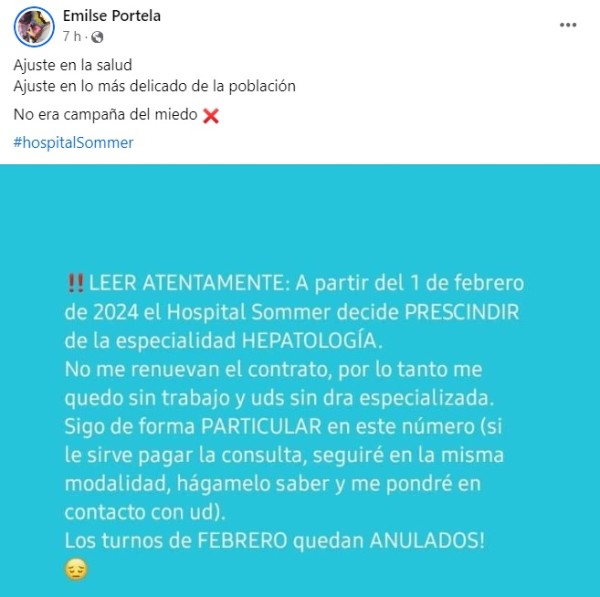
Task: Open the 7 h post timestamp
Action: coord(70,36)
